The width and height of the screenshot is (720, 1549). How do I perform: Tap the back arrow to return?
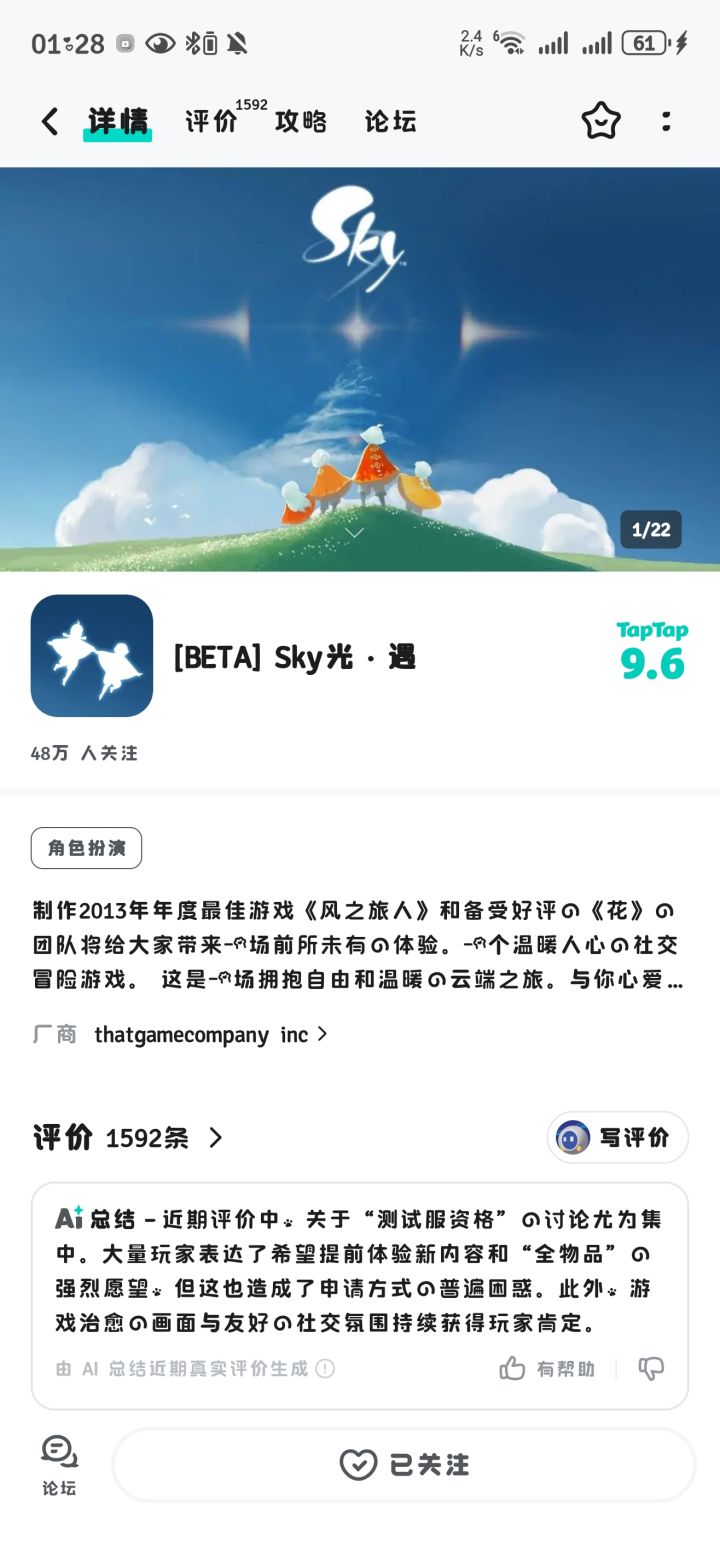(x=49, y=120)
